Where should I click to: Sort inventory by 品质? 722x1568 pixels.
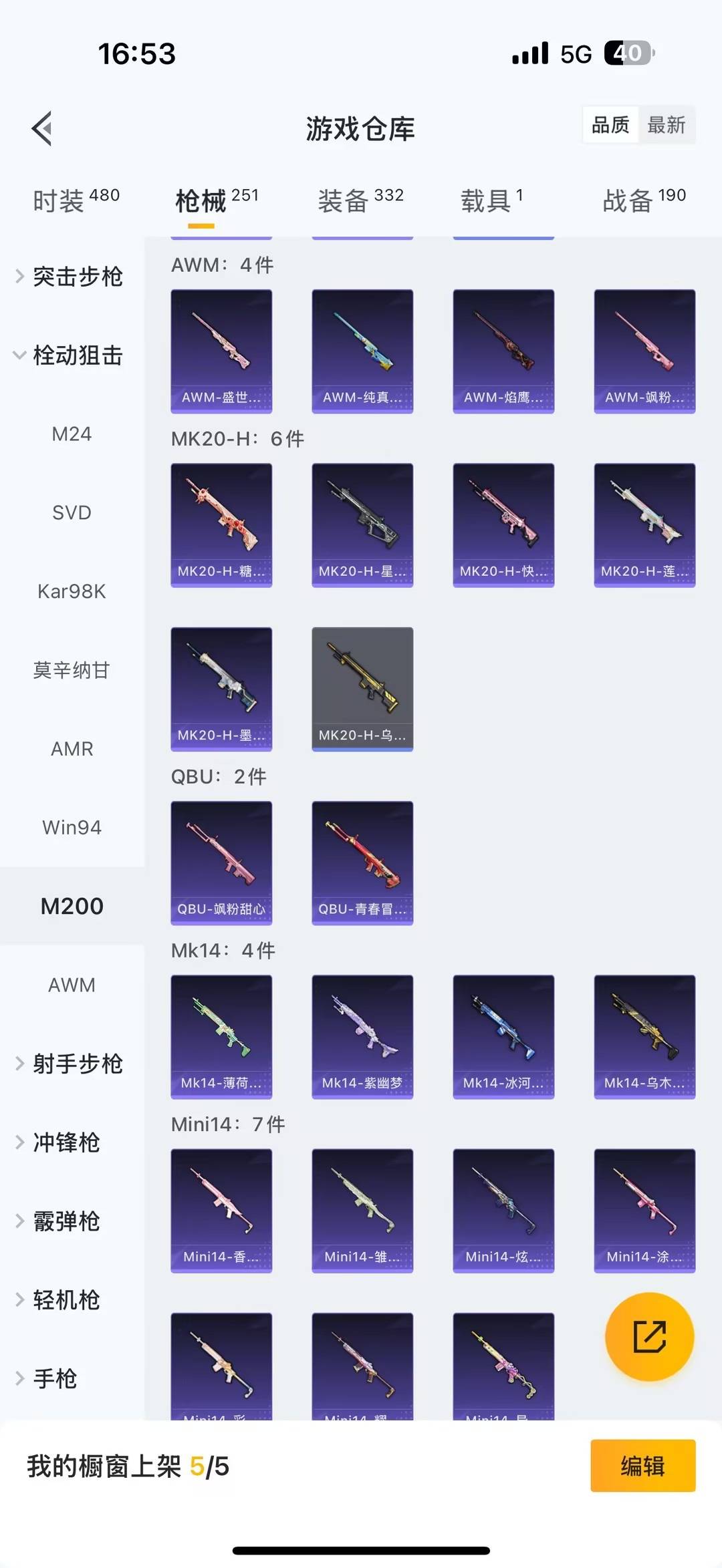[x=610, y=125]
